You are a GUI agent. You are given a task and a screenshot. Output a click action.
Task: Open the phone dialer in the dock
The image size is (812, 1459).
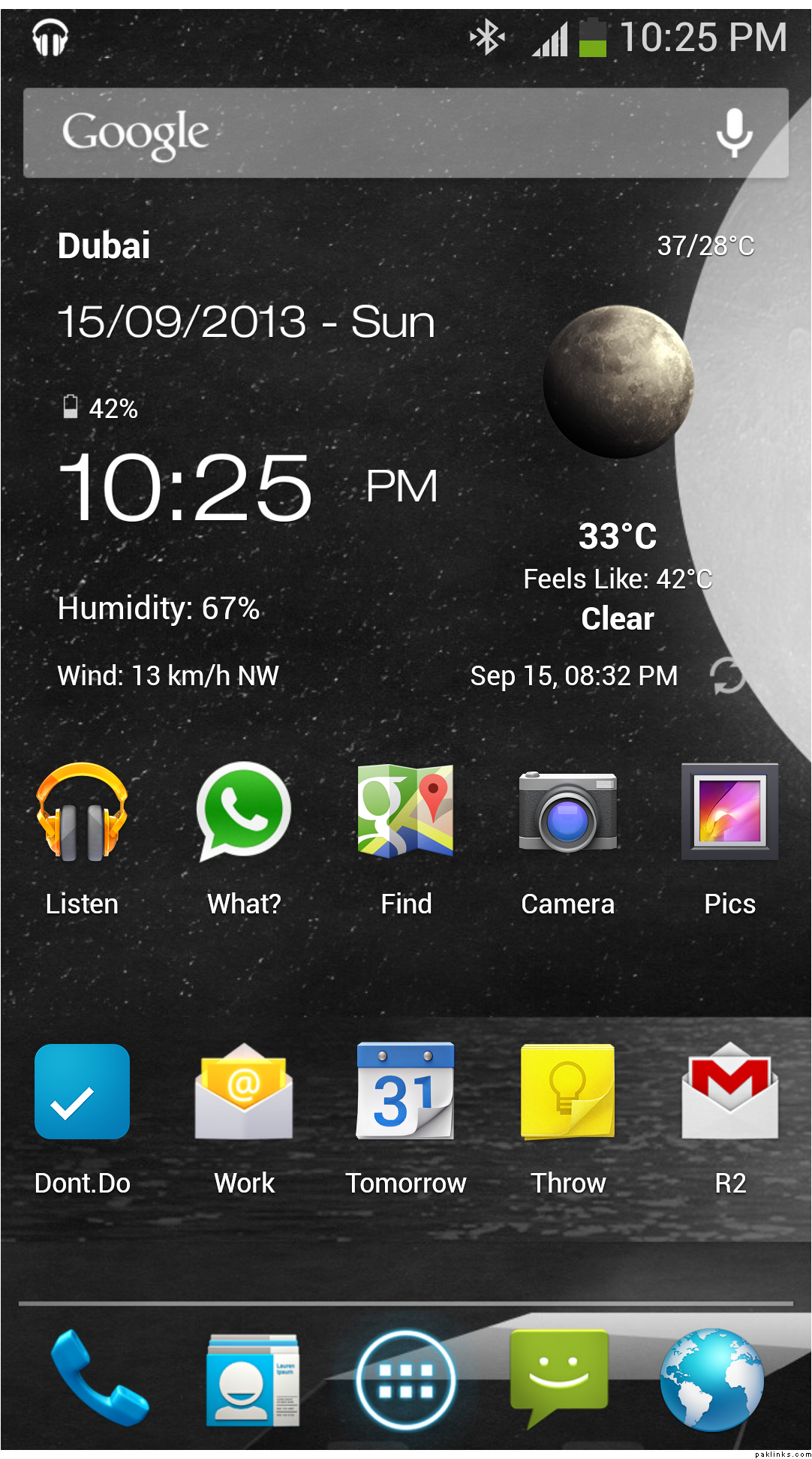click(x=98, y=1379)
